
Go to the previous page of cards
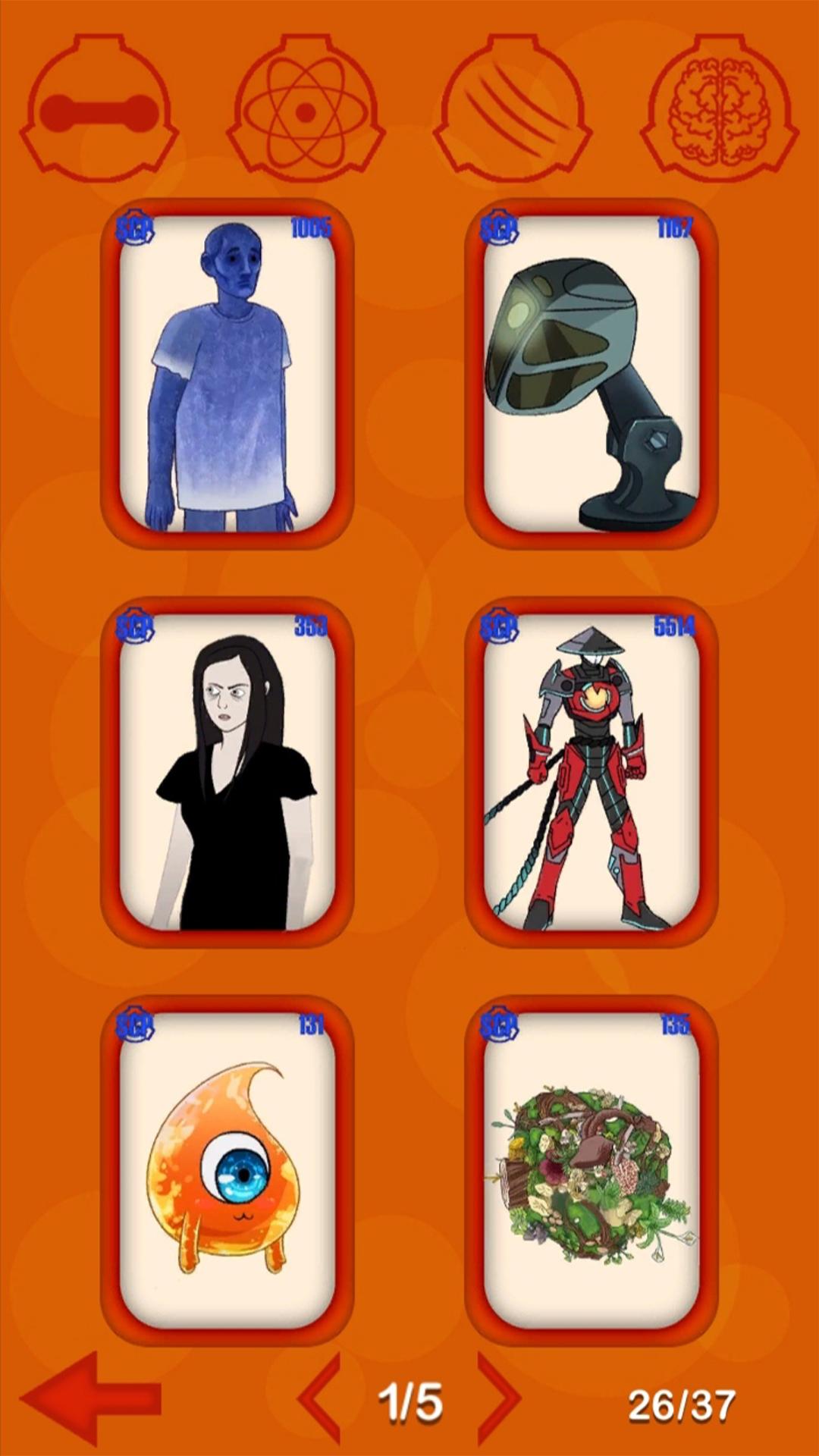tap(318, 1398)
